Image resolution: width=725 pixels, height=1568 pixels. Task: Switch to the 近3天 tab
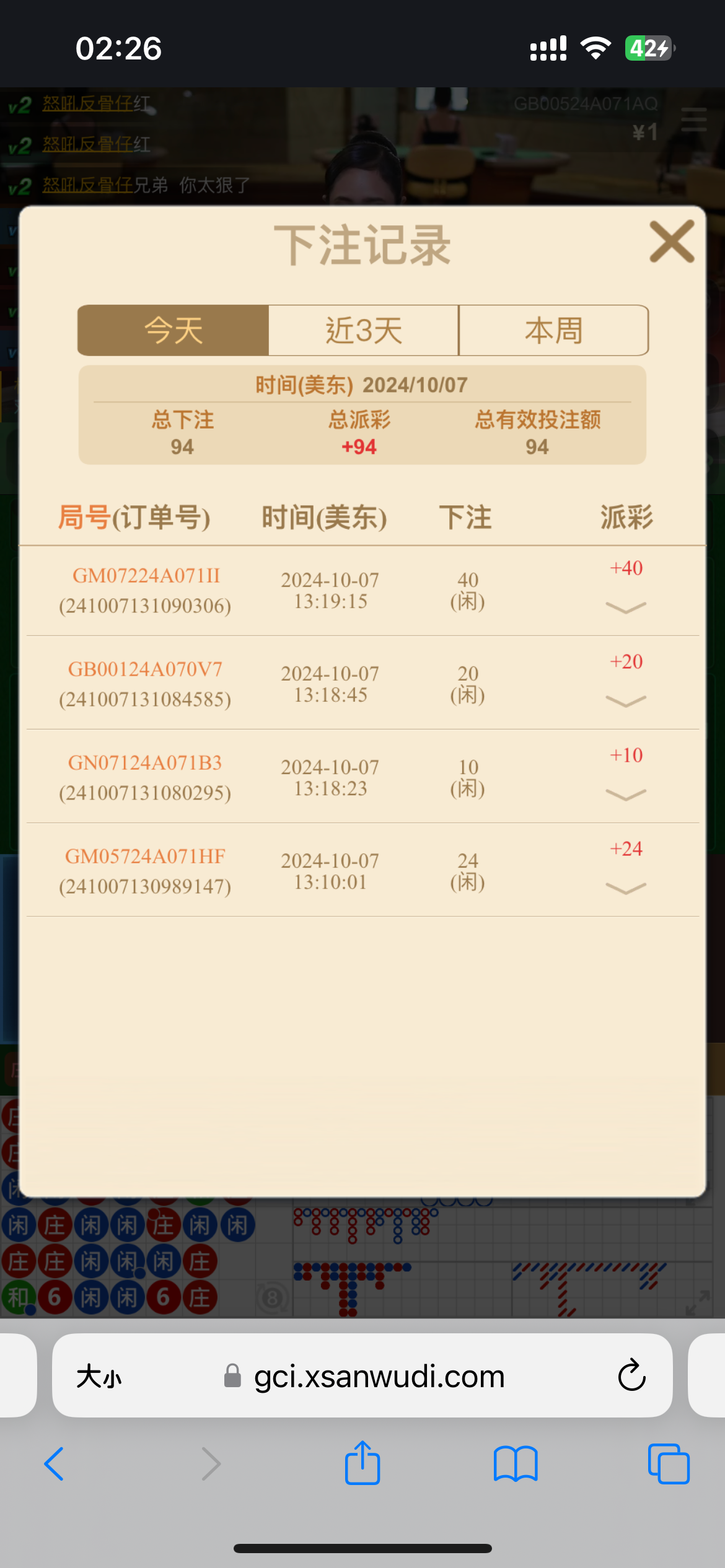tap(364, 330)
